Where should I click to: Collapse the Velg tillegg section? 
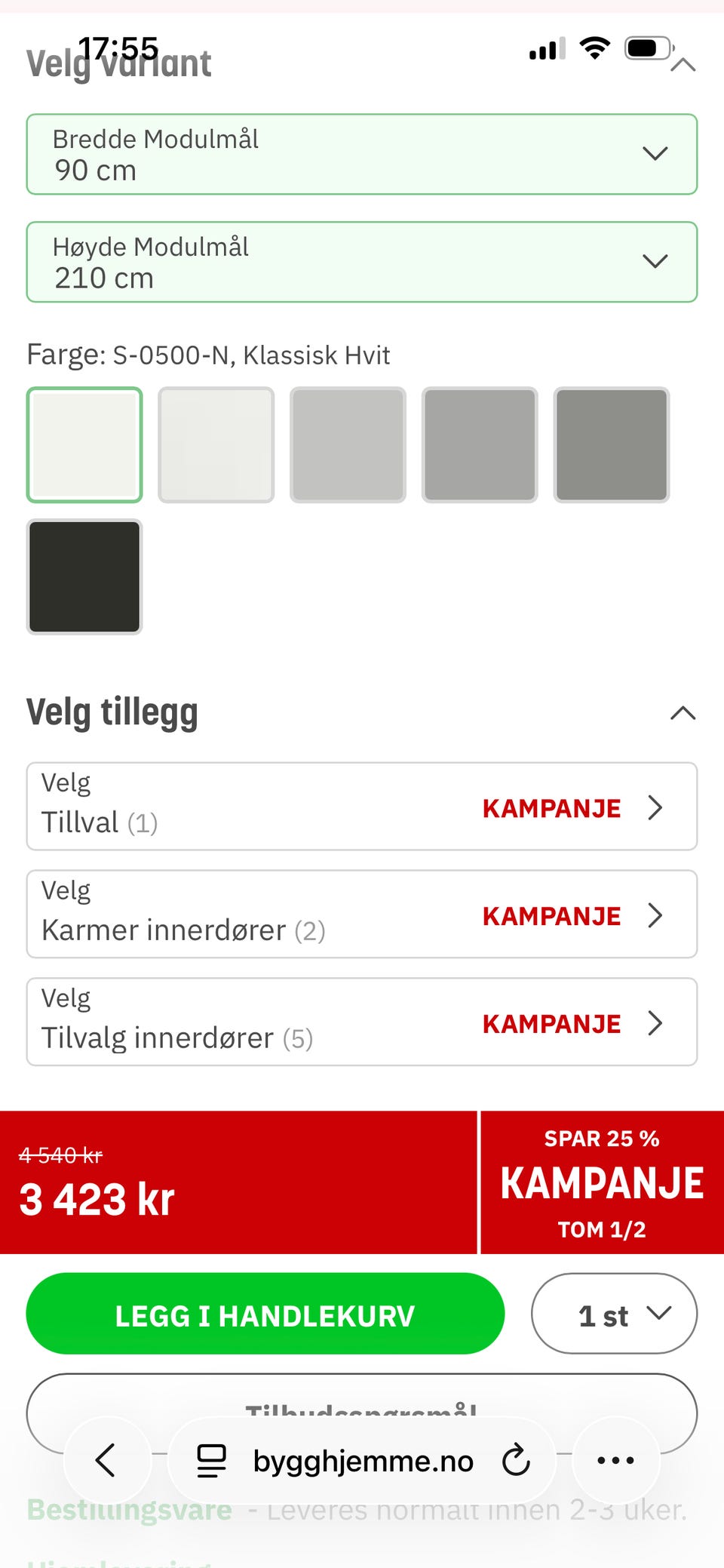[x=683, y=712]
